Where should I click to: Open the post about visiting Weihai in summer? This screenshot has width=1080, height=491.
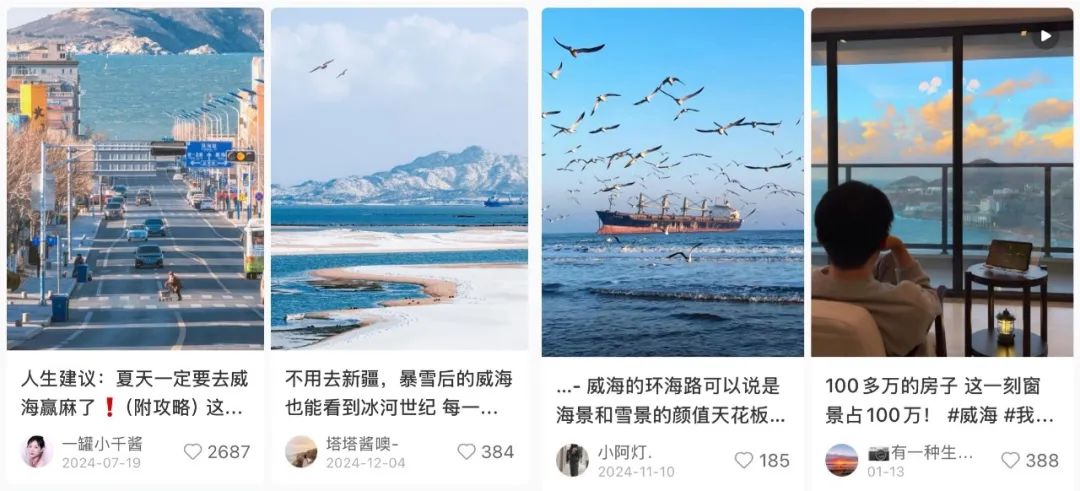pos(135,180)
